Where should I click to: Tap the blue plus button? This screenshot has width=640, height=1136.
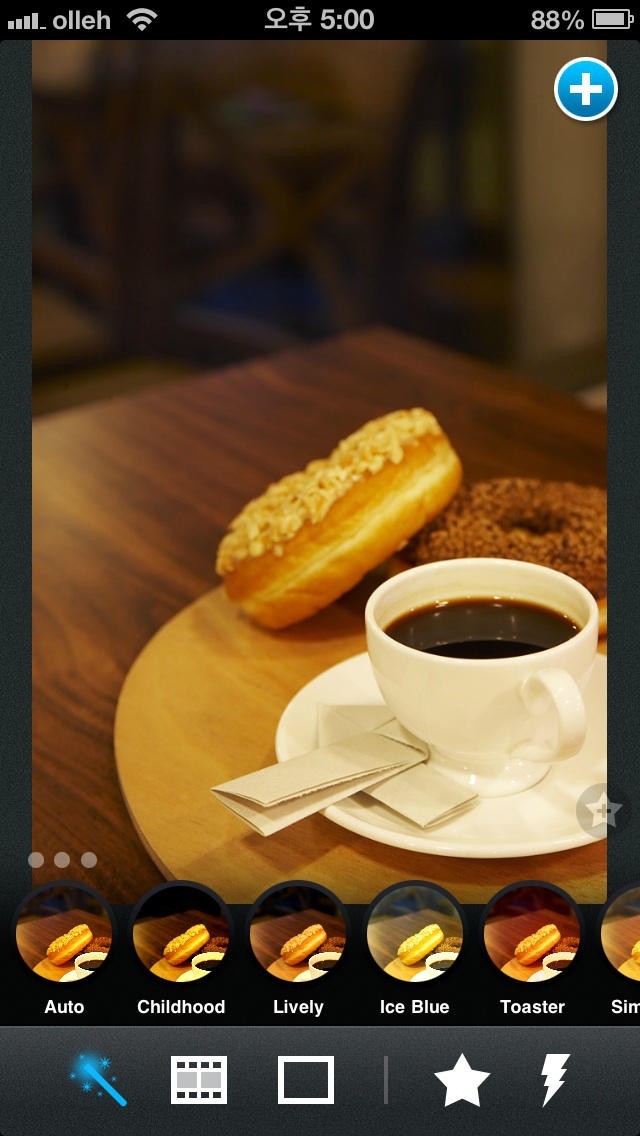[585, 90]
